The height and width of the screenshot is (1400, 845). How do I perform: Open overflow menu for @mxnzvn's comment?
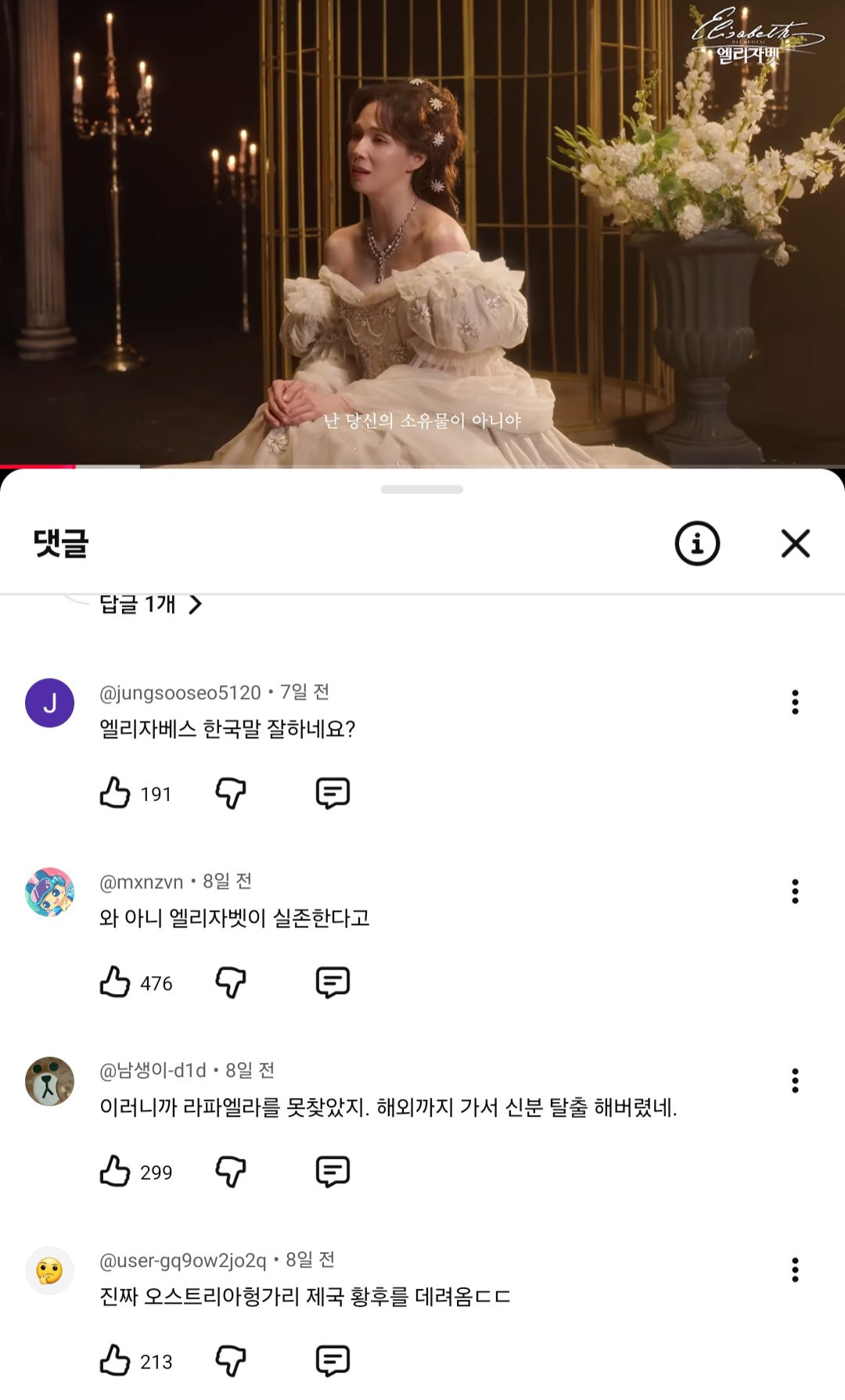[x=795, y=892]
